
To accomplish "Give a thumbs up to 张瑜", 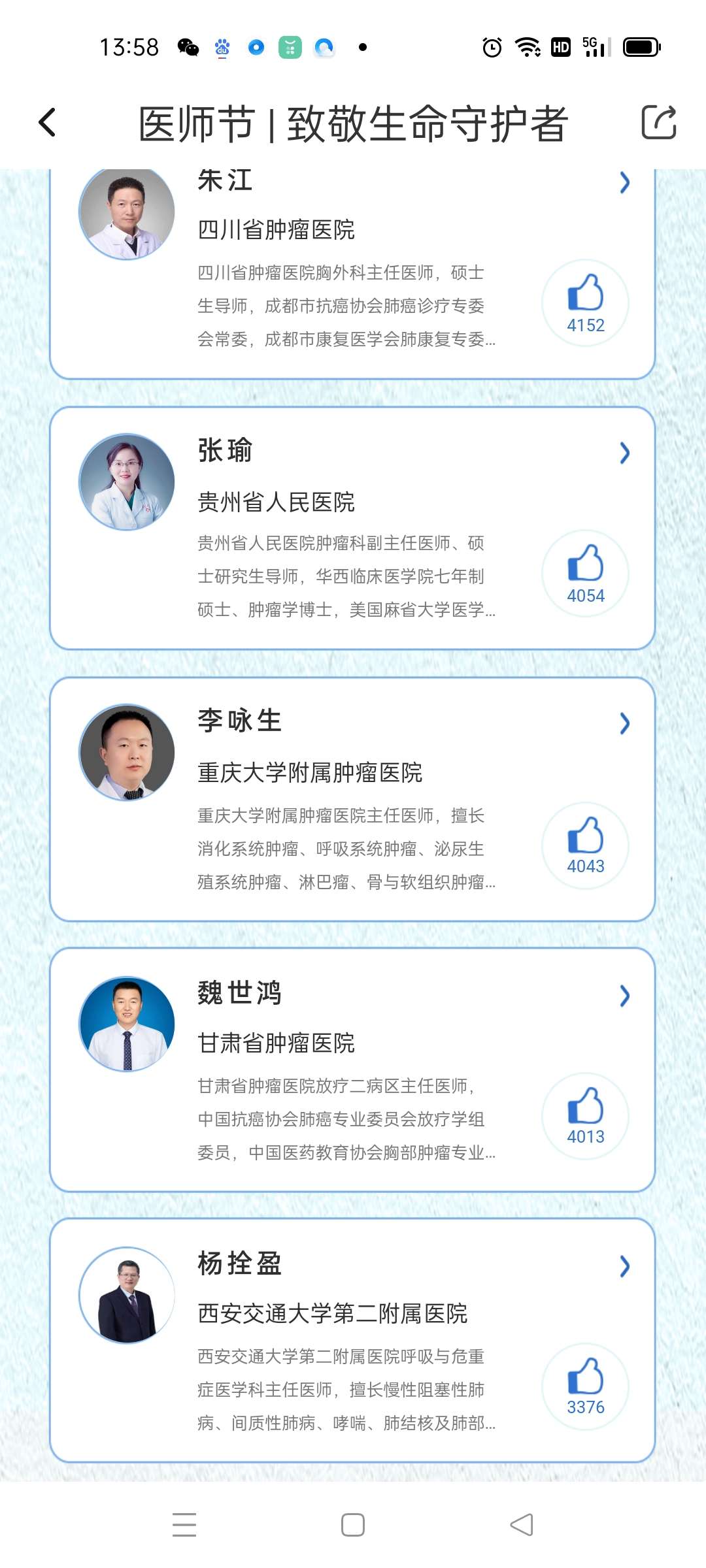I will pyautogui.click(x=585, y=573).
